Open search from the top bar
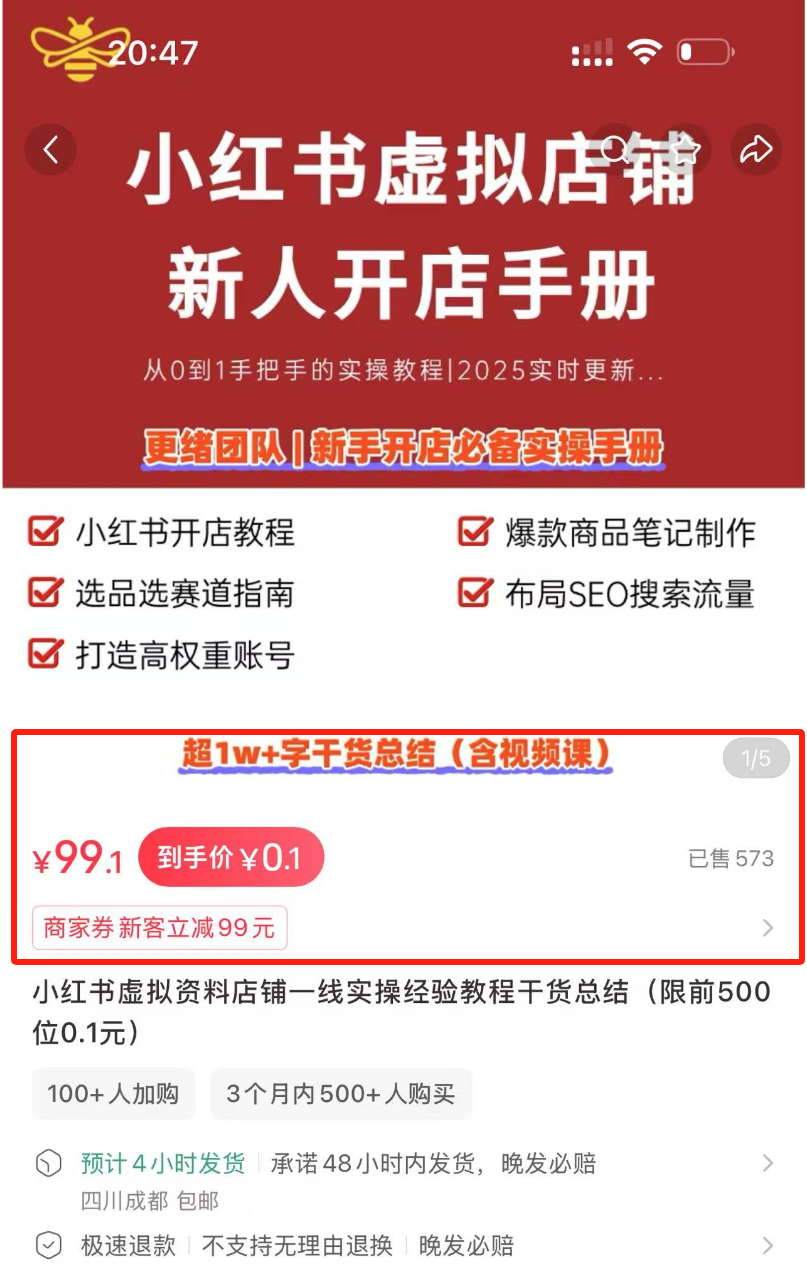The height and width of the screenshot is (1271, 807). [x=617, y=150]
